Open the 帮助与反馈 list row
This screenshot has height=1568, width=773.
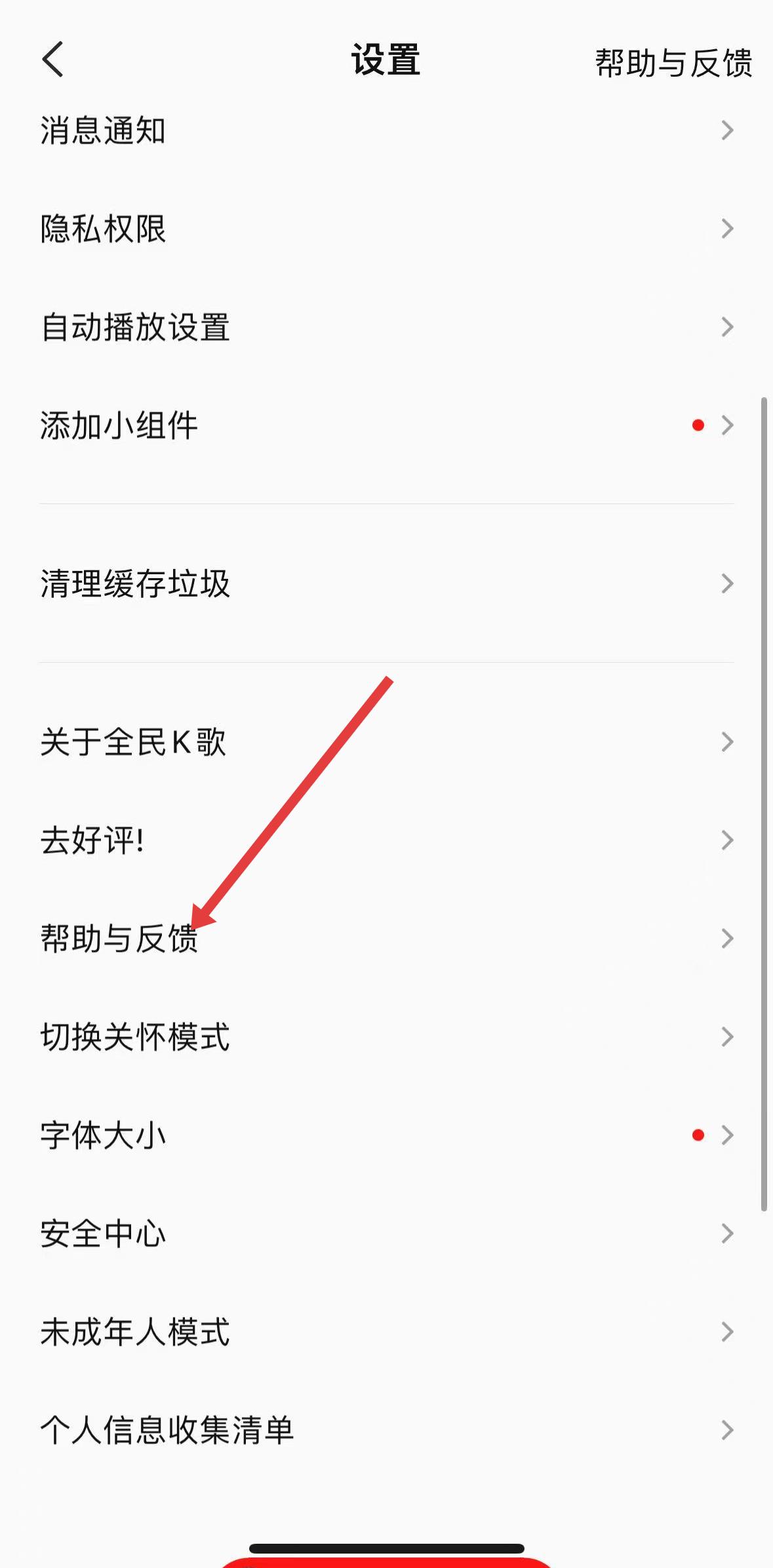pyautogui.click(x=386, y=938)
